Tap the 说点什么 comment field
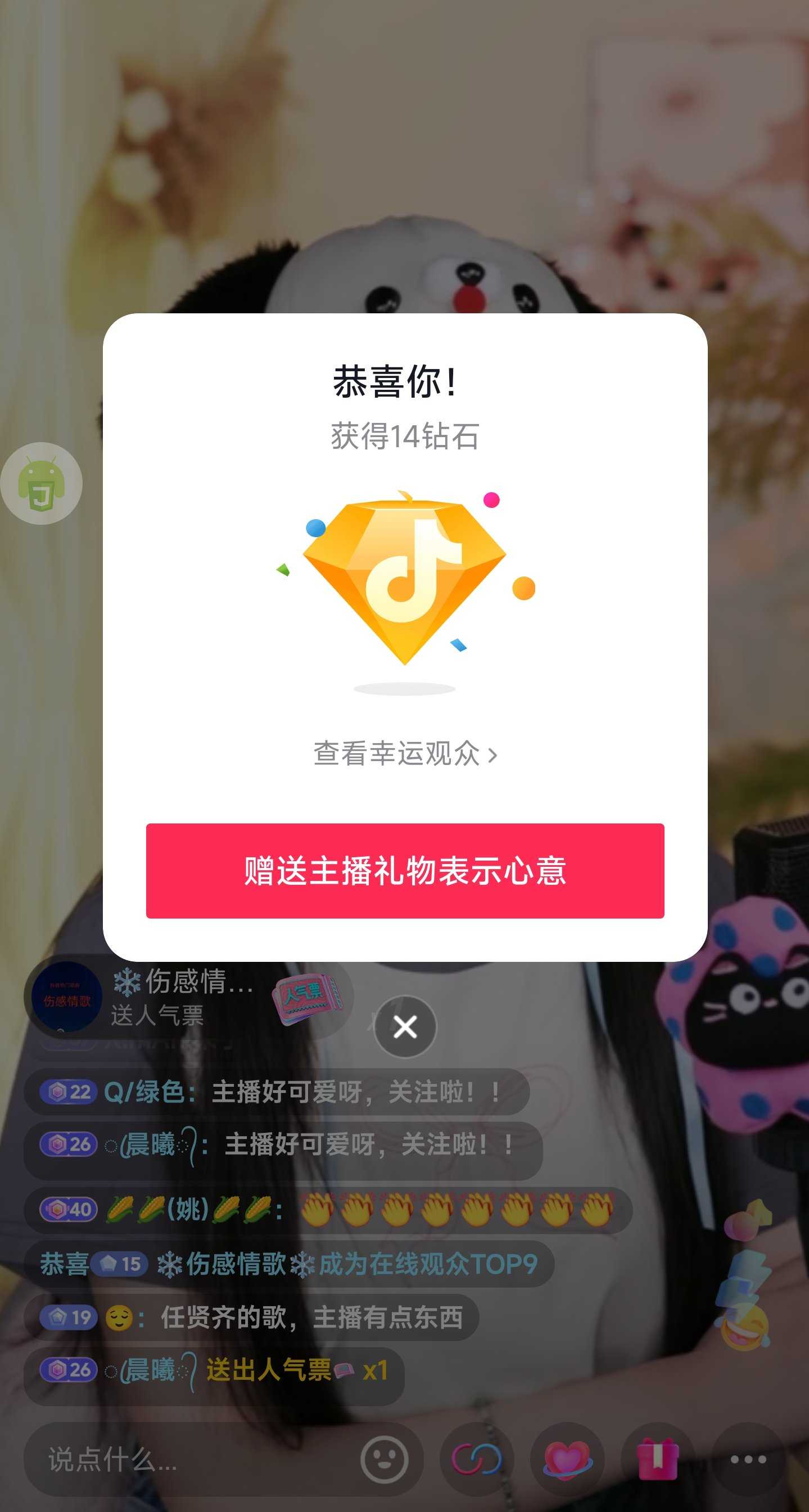This screenshot has height=1512, width=809. click(188, 1459)
